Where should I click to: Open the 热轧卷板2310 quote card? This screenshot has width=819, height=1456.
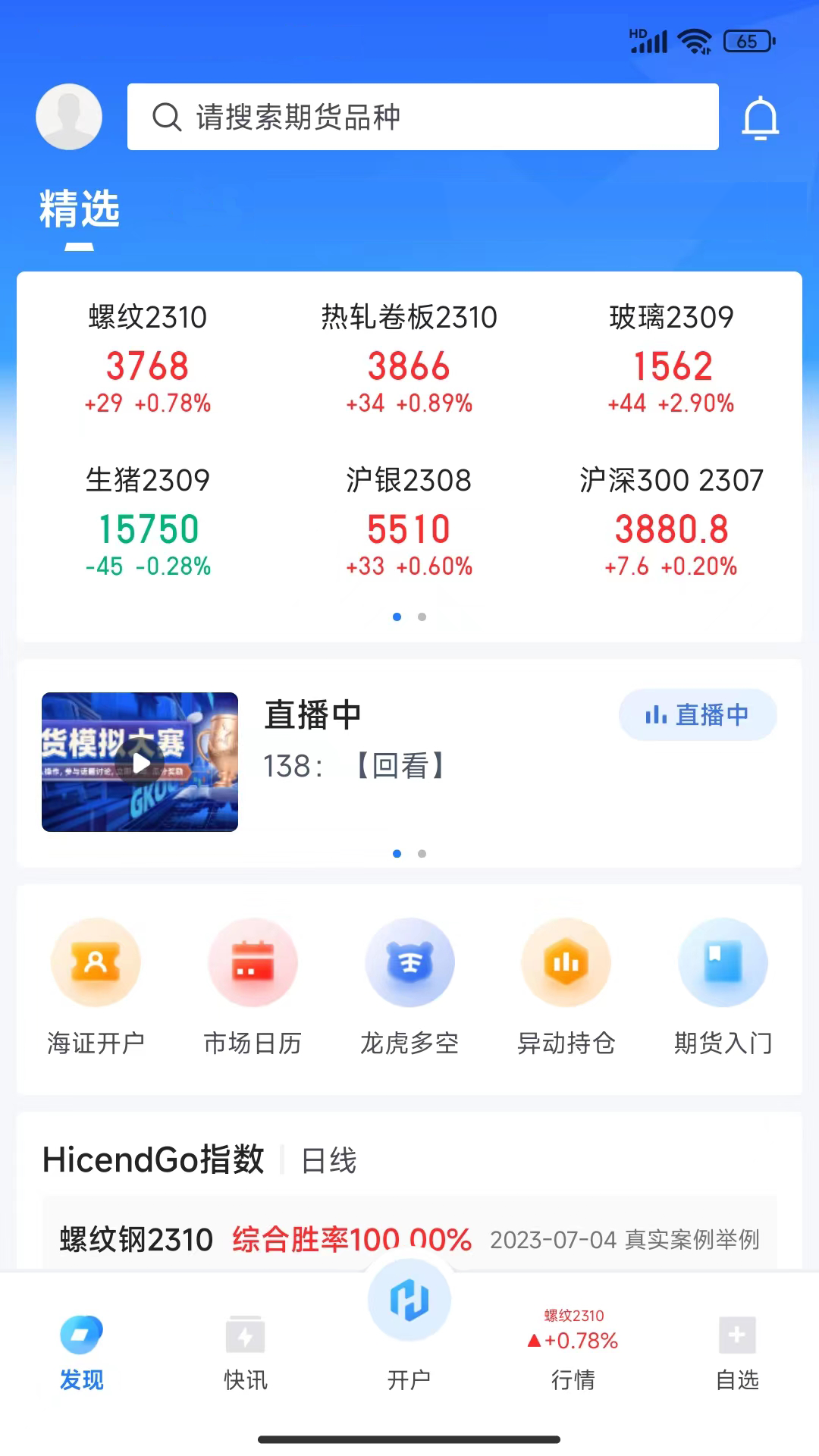[x=409, y=359]
